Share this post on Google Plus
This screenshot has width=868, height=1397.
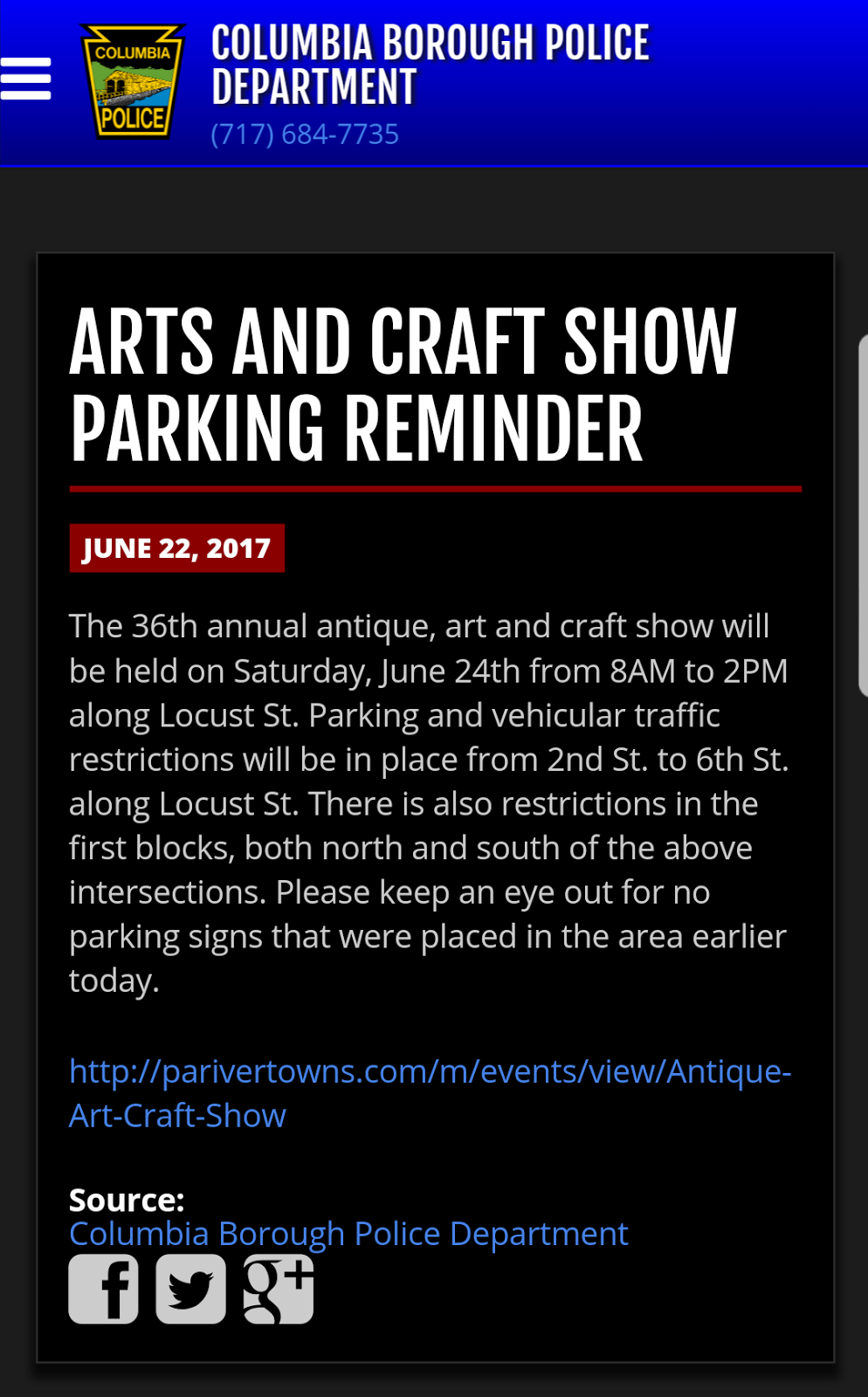(278, 1289)
